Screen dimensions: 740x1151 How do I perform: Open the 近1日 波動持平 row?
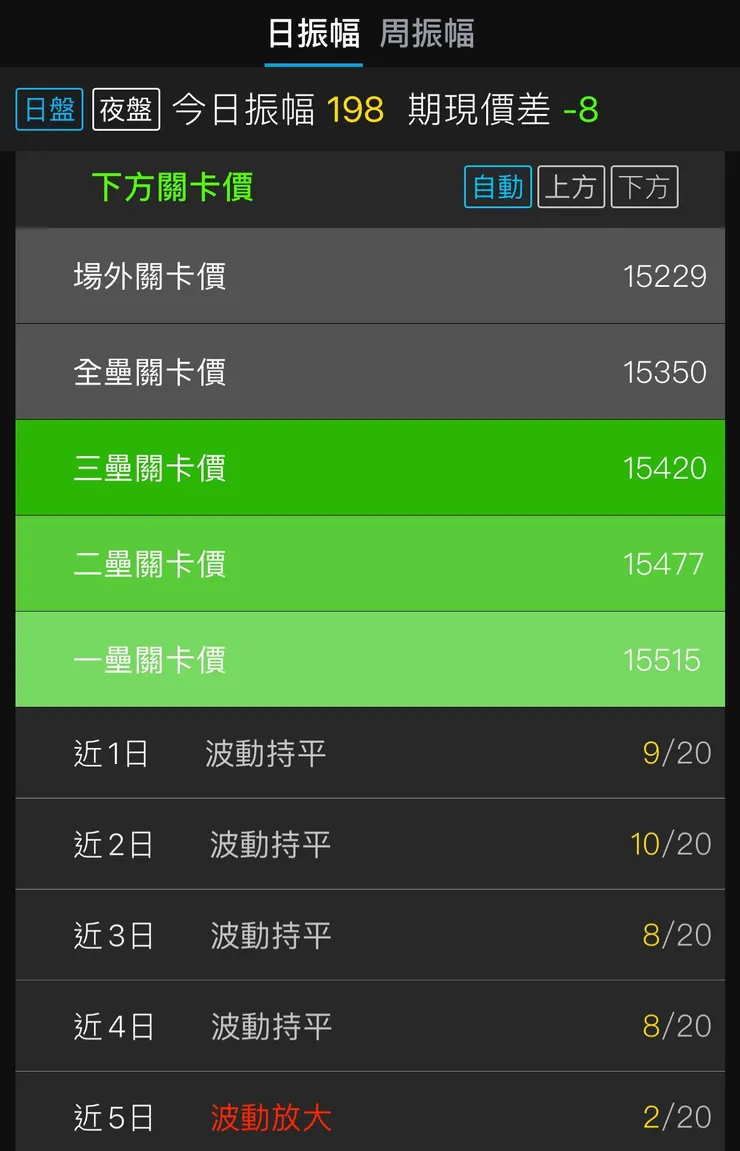click(370, 752)
